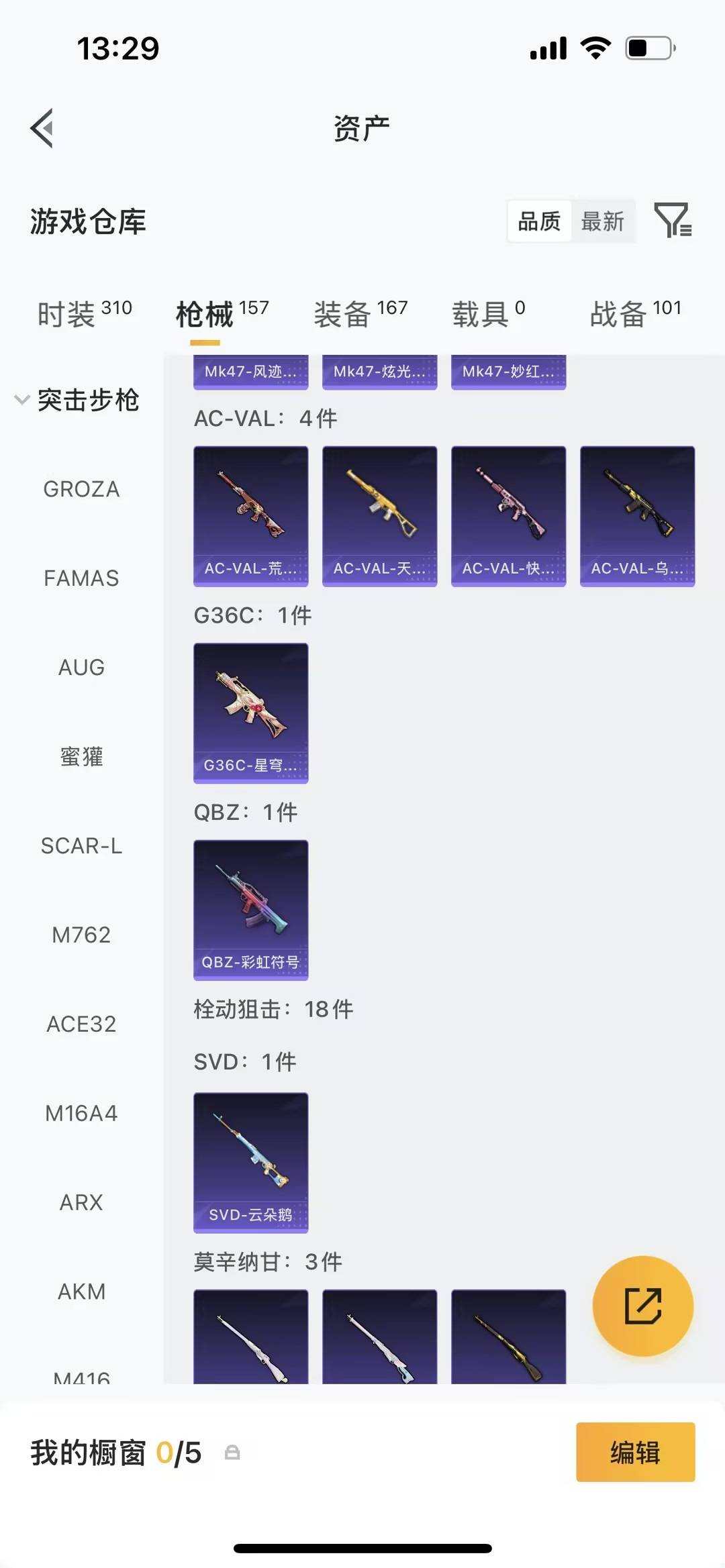The image size is (725, 1568).
Task: Tap 编辑 to edit my showcase
Action: [x=635, y=1452]
